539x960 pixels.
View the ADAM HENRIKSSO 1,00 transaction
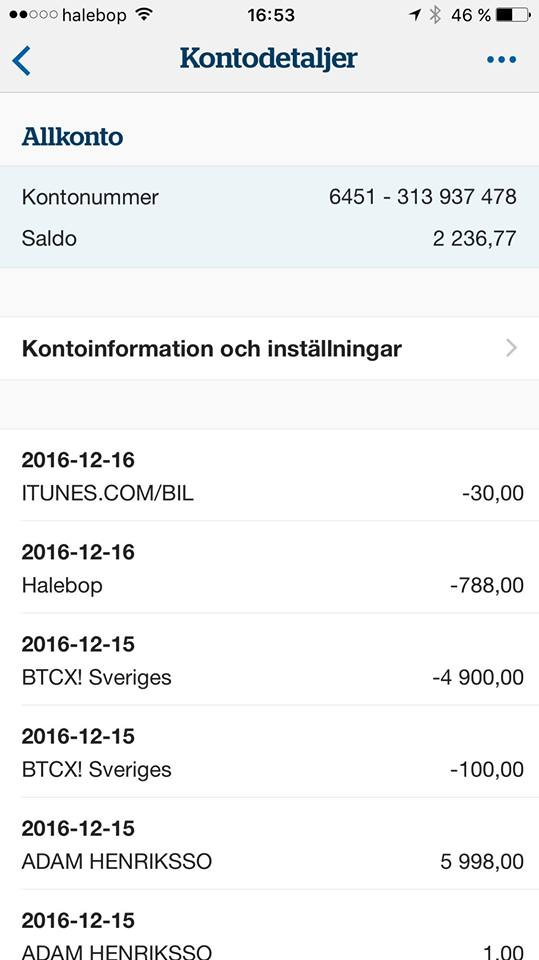[x=270, y=925]
